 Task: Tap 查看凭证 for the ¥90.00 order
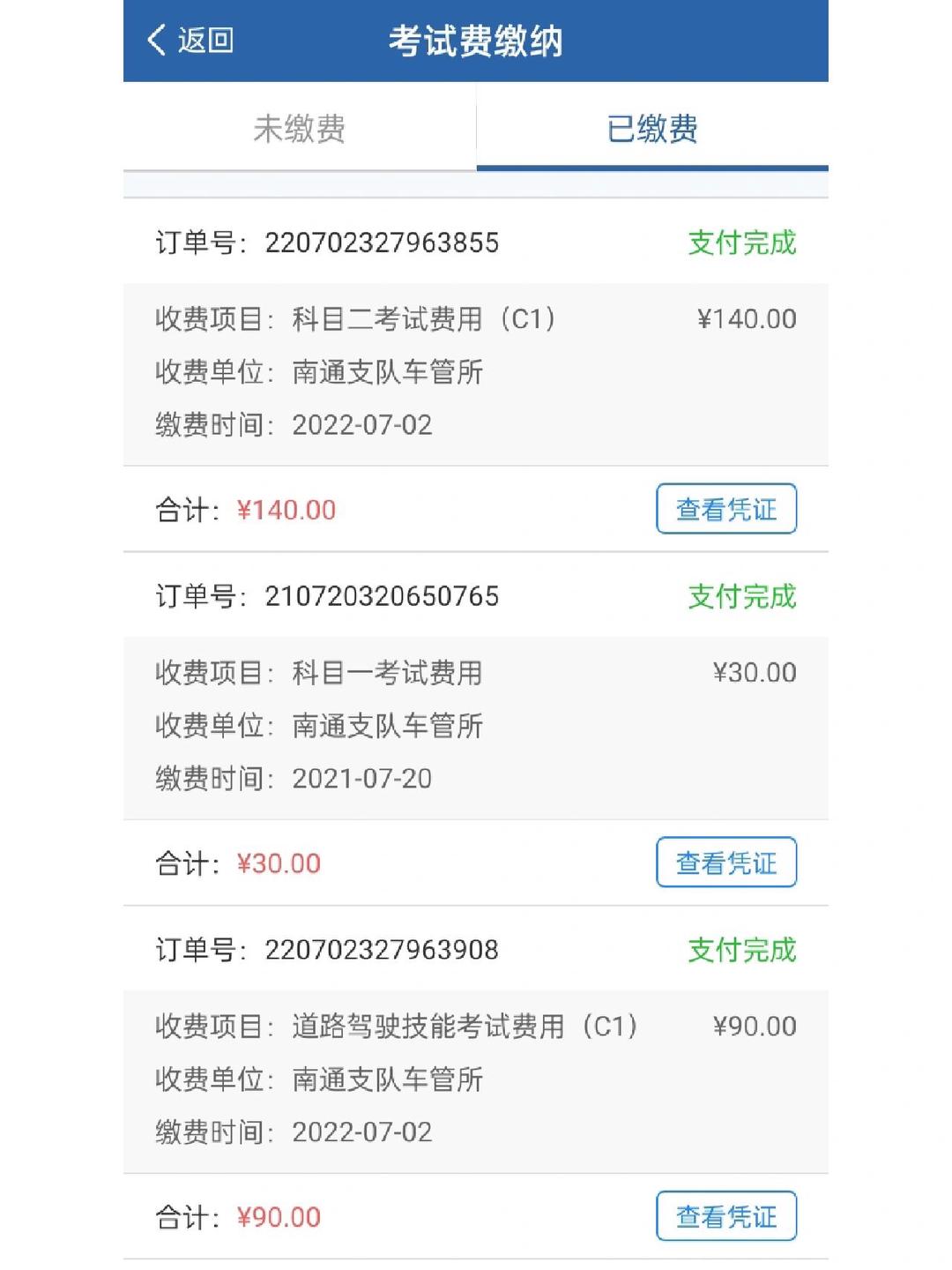pyautogui.click(x=726, y=1216)
